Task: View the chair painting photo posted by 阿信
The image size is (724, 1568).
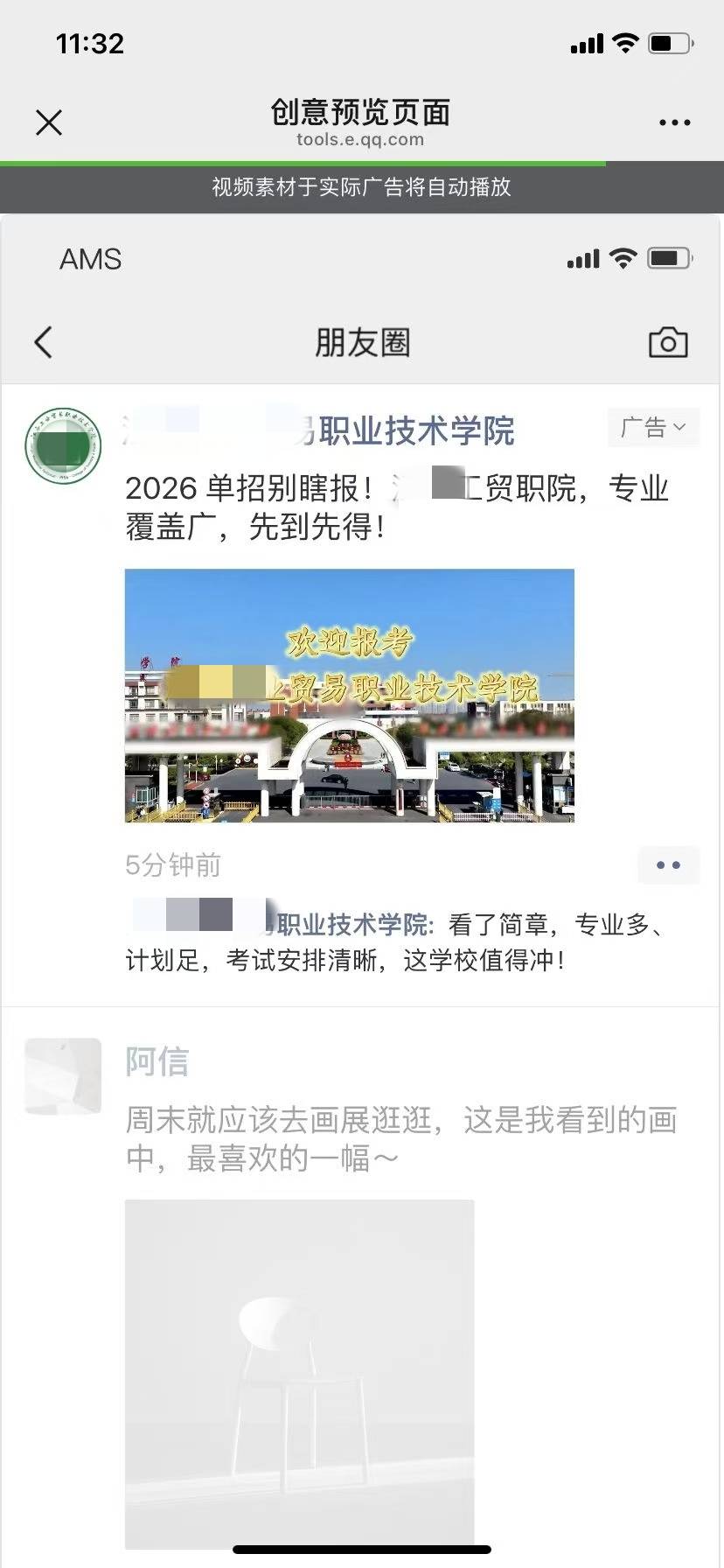Action: click(x=299, y=1369)
